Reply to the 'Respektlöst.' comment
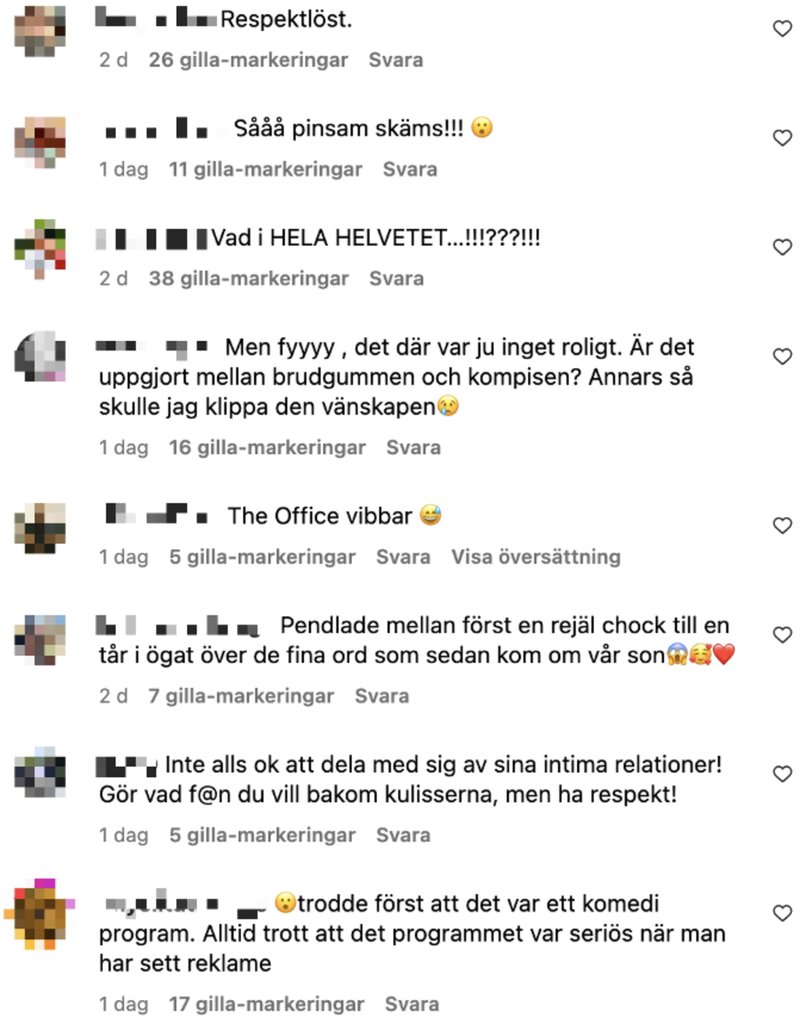800x1036 pixels. click(396, 60)
